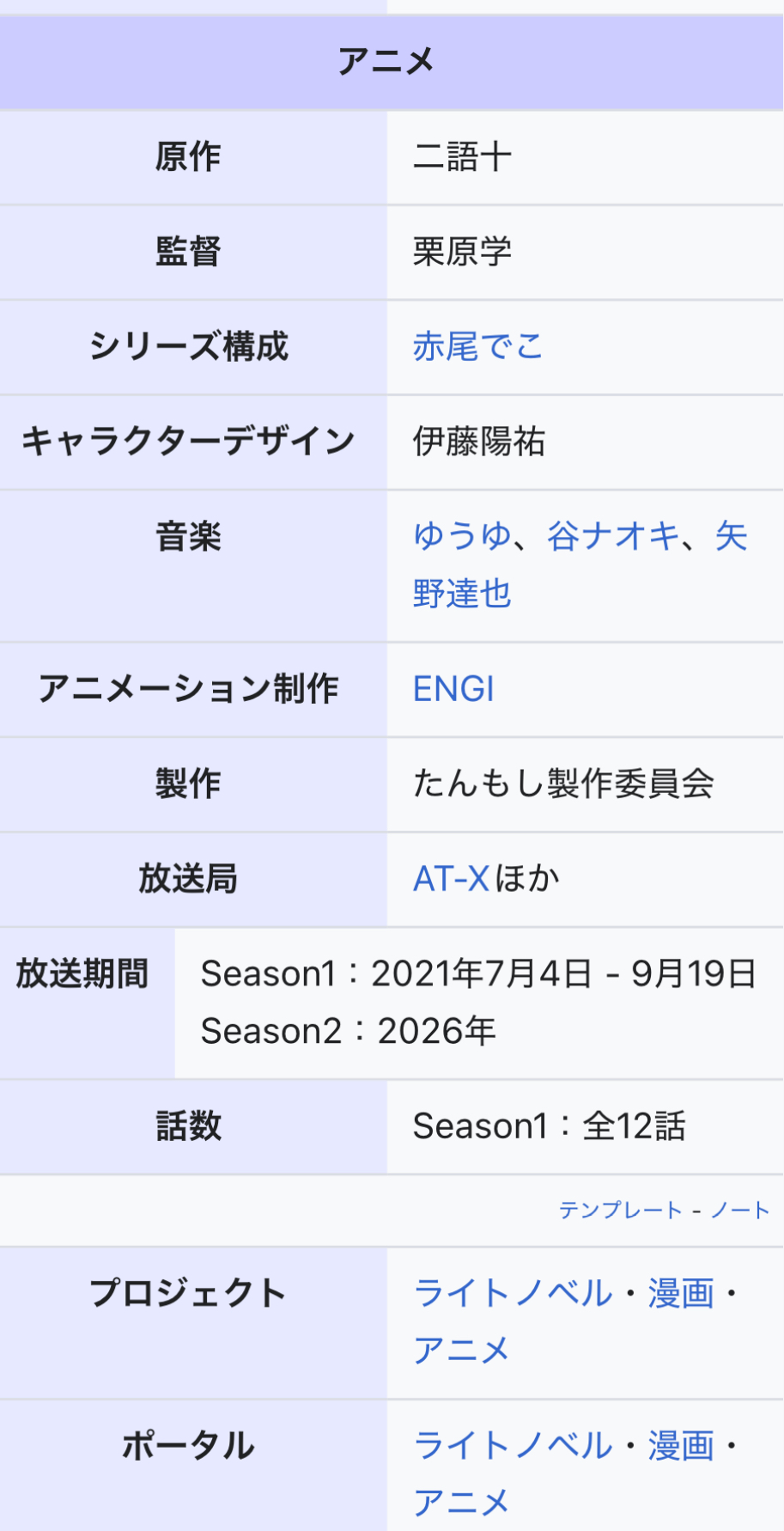The width and height of the screenshot is (784, 1531).
Task: Open アニメ in the プロジェクト row
Action: 461,1351
